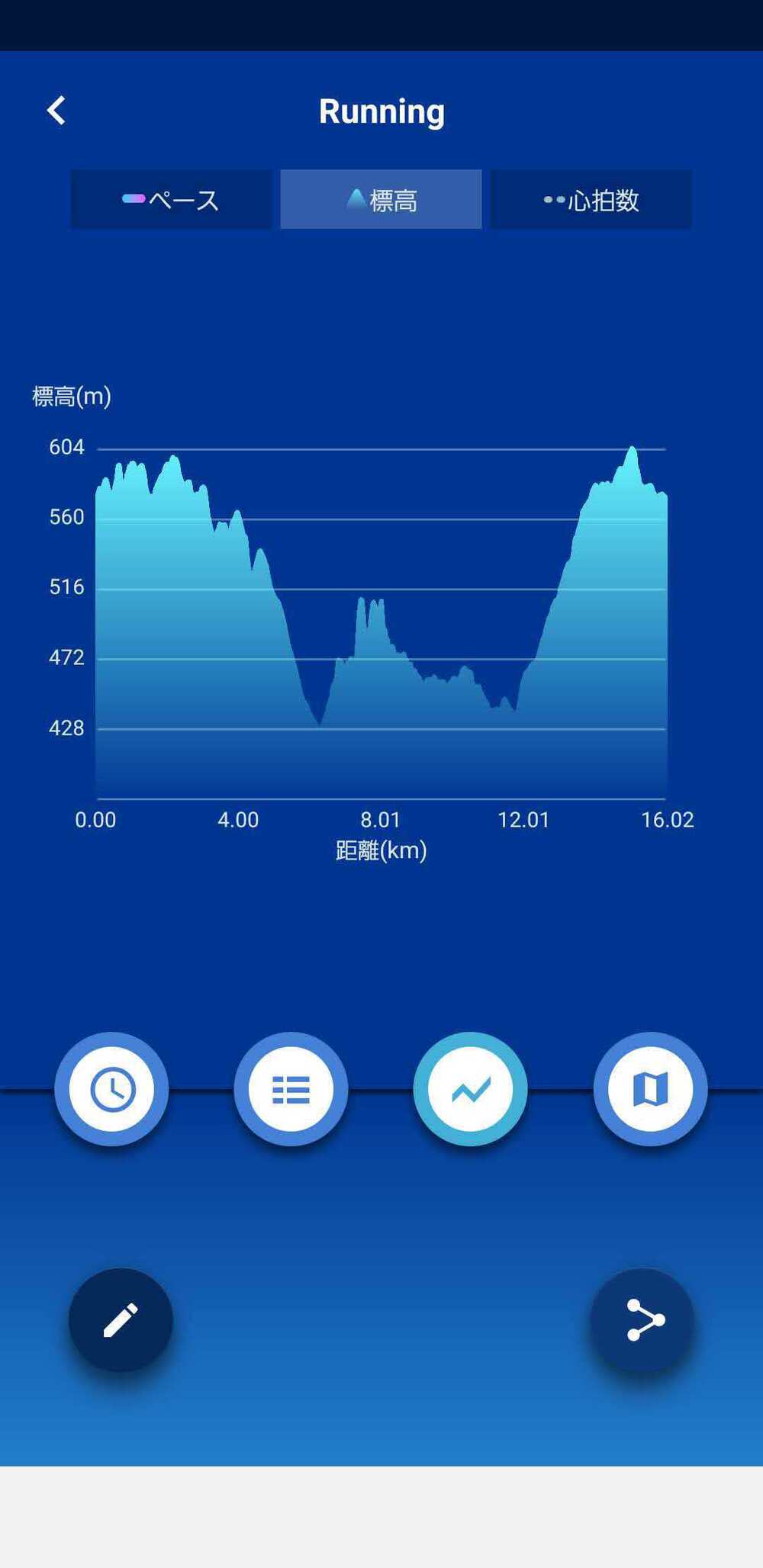Go back from the Running screen

tap(56, 111)
